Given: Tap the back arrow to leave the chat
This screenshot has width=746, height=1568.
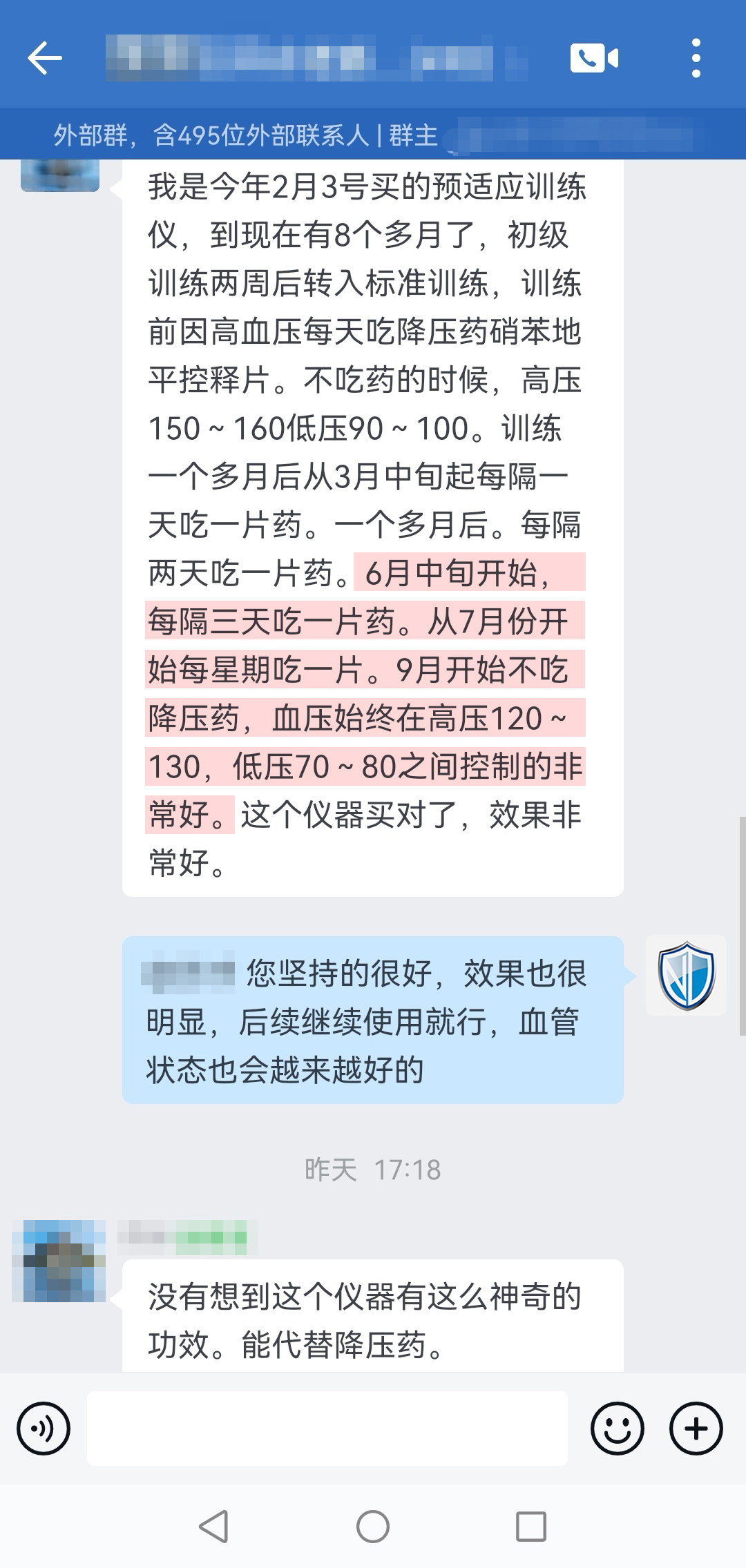Looking at the screenshot, I should coord(44,59).
